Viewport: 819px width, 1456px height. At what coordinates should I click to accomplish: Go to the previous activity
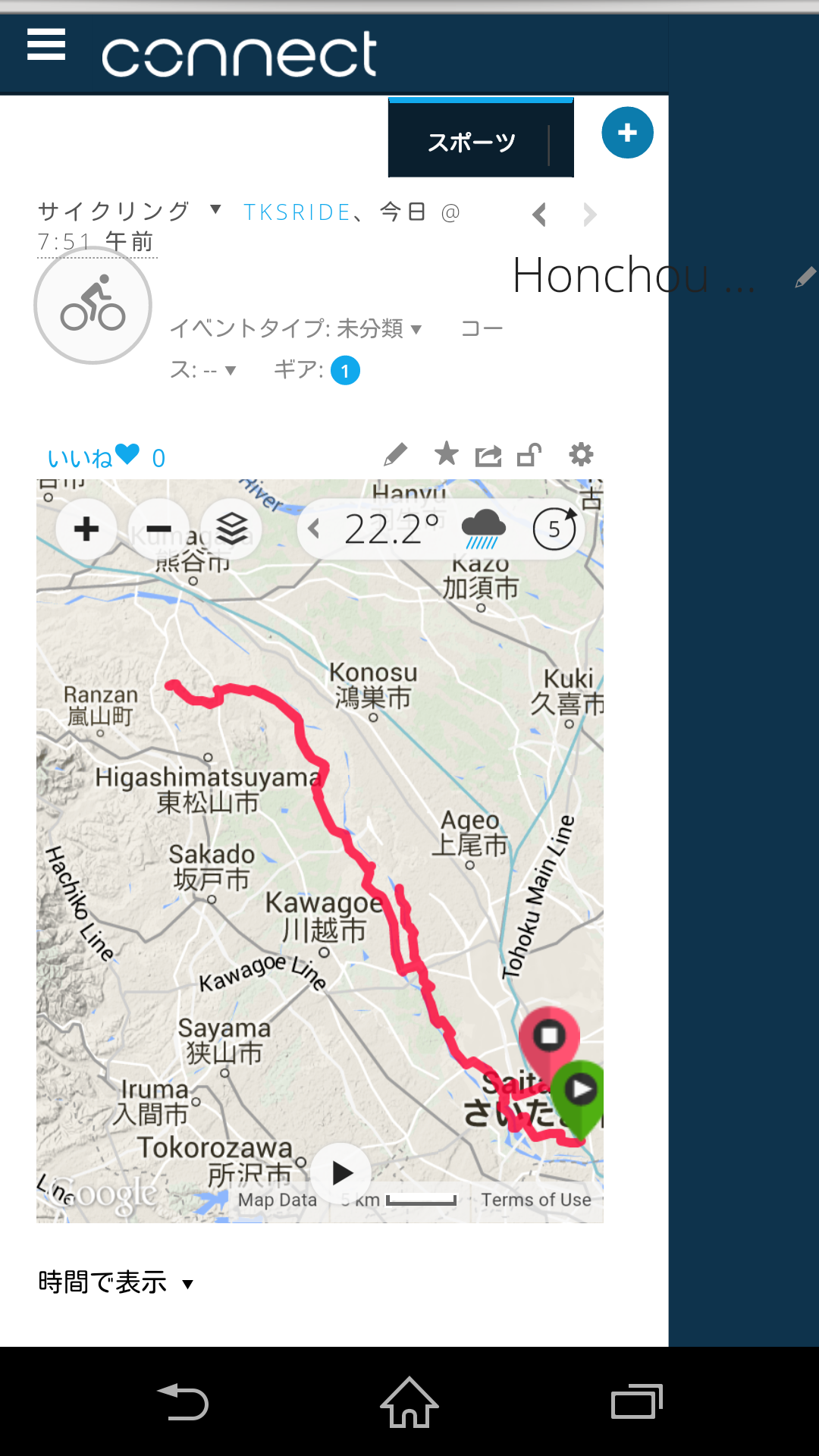coord(539,215)
